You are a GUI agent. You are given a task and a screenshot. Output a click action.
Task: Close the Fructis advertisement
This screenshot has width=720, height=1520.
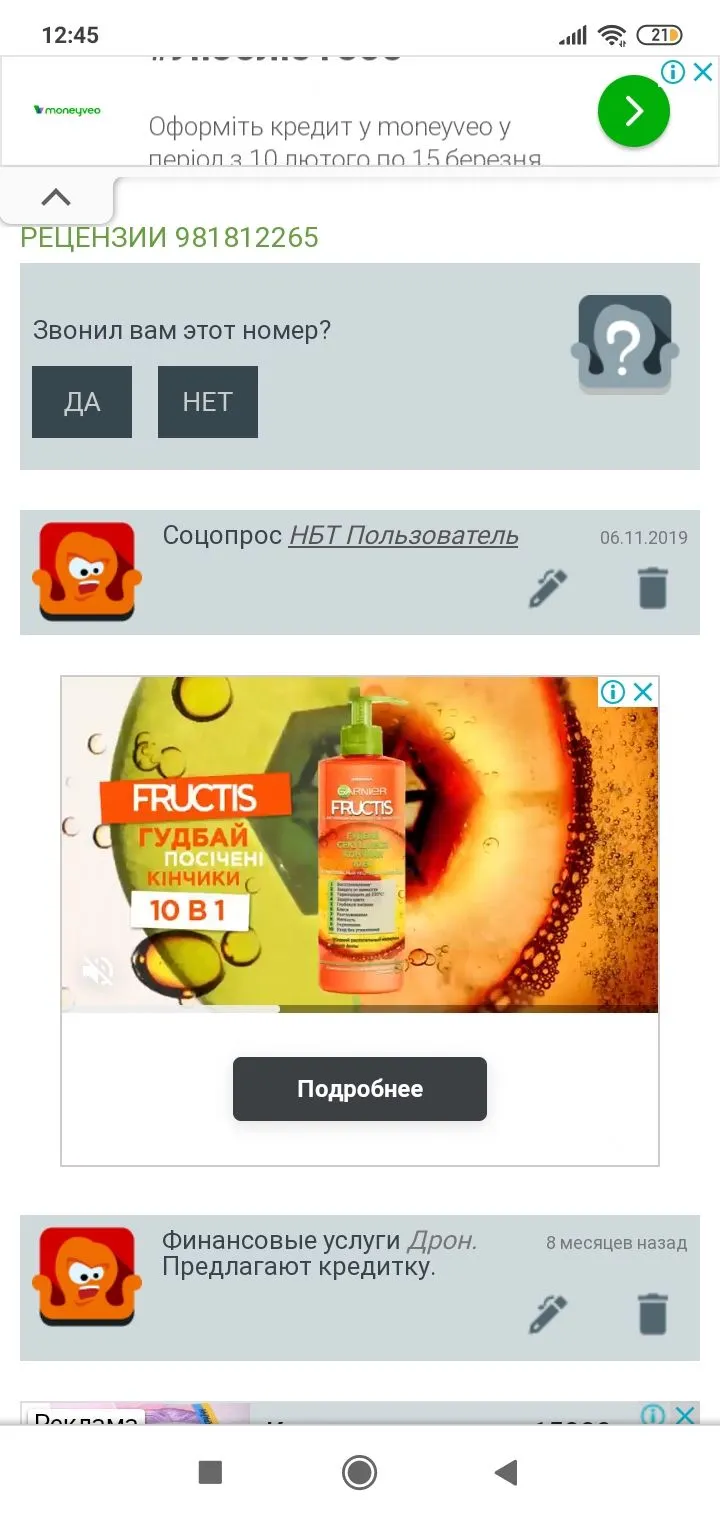(644, 692)
